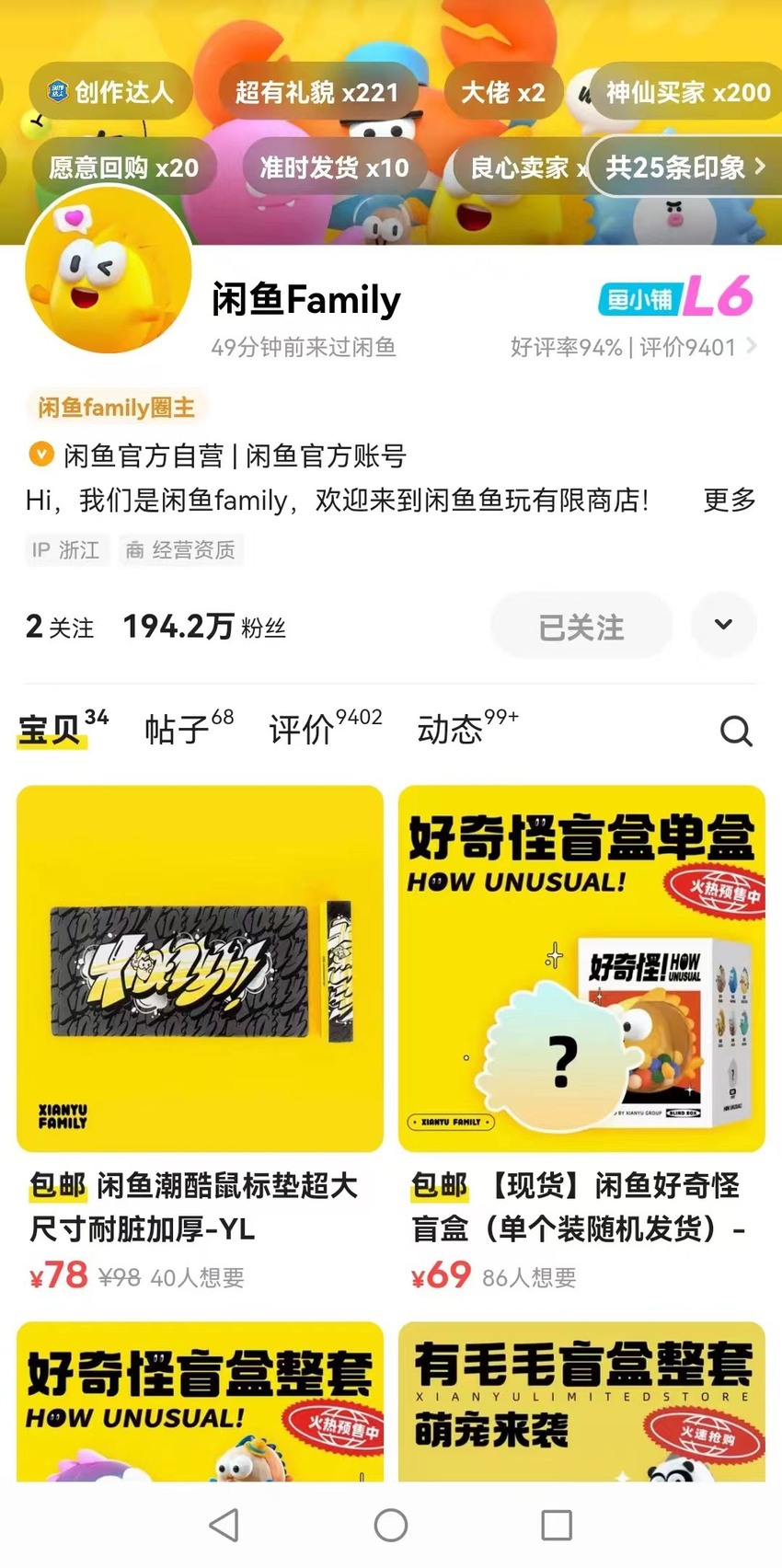Expand the shop description with 更多
The image size is (782, 1568).
(729, 500)
